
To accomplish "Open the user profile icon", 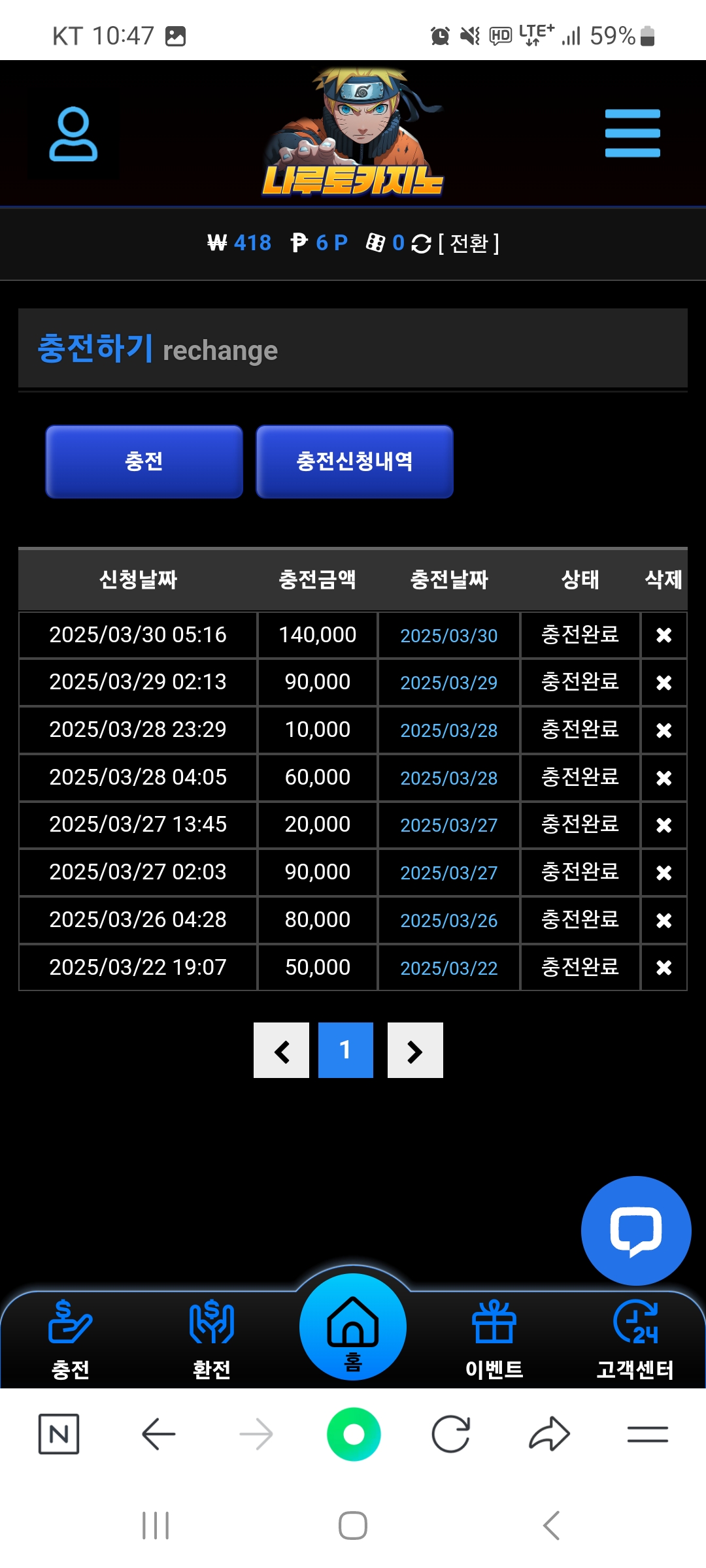I will [73, 134].
